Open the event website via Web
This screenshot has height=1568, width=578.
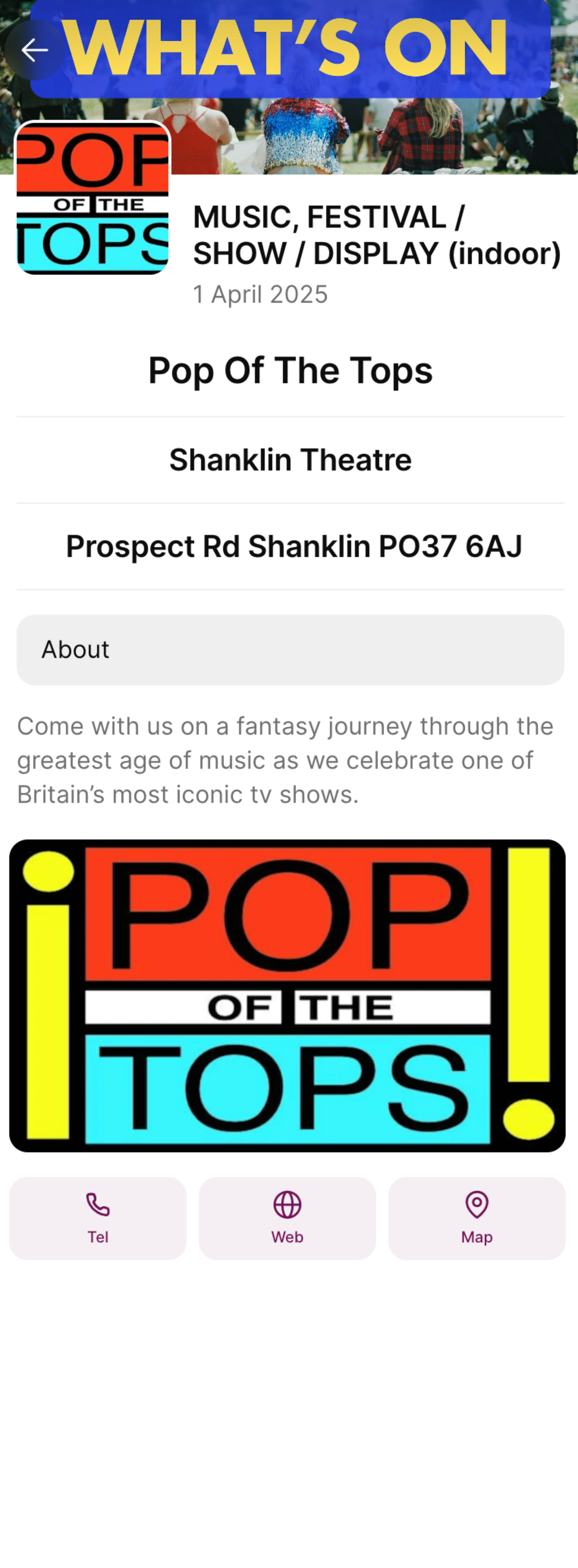tap(287, 1218)
